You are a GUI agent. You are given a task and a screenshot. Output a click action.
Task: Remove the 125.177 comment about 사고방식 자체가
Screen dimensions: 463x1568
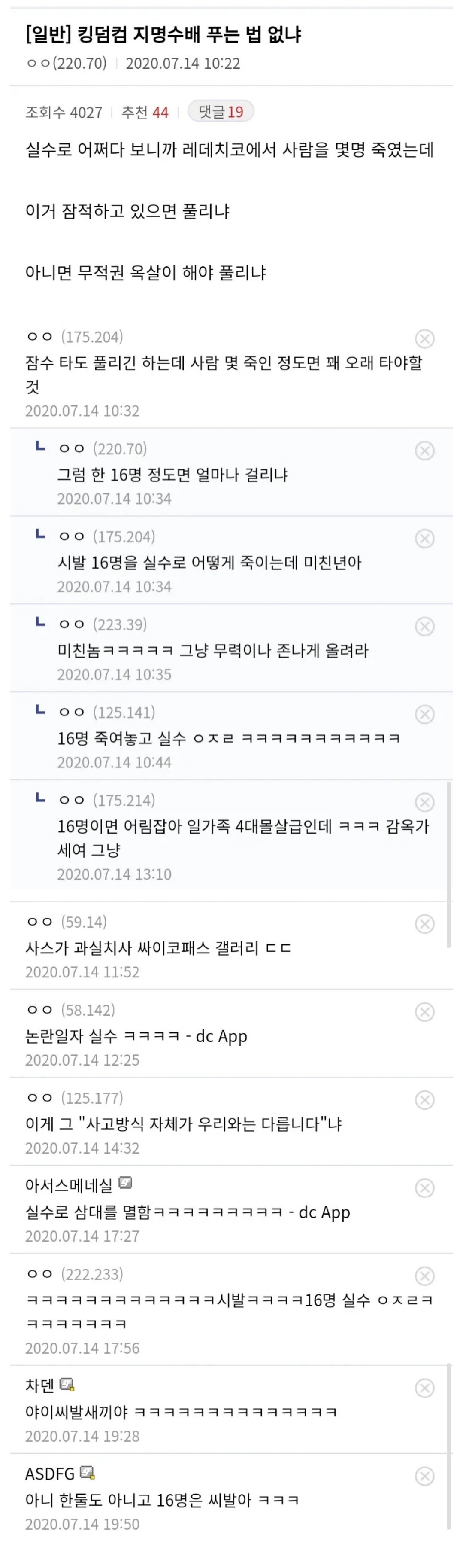tap(424, 1100)
